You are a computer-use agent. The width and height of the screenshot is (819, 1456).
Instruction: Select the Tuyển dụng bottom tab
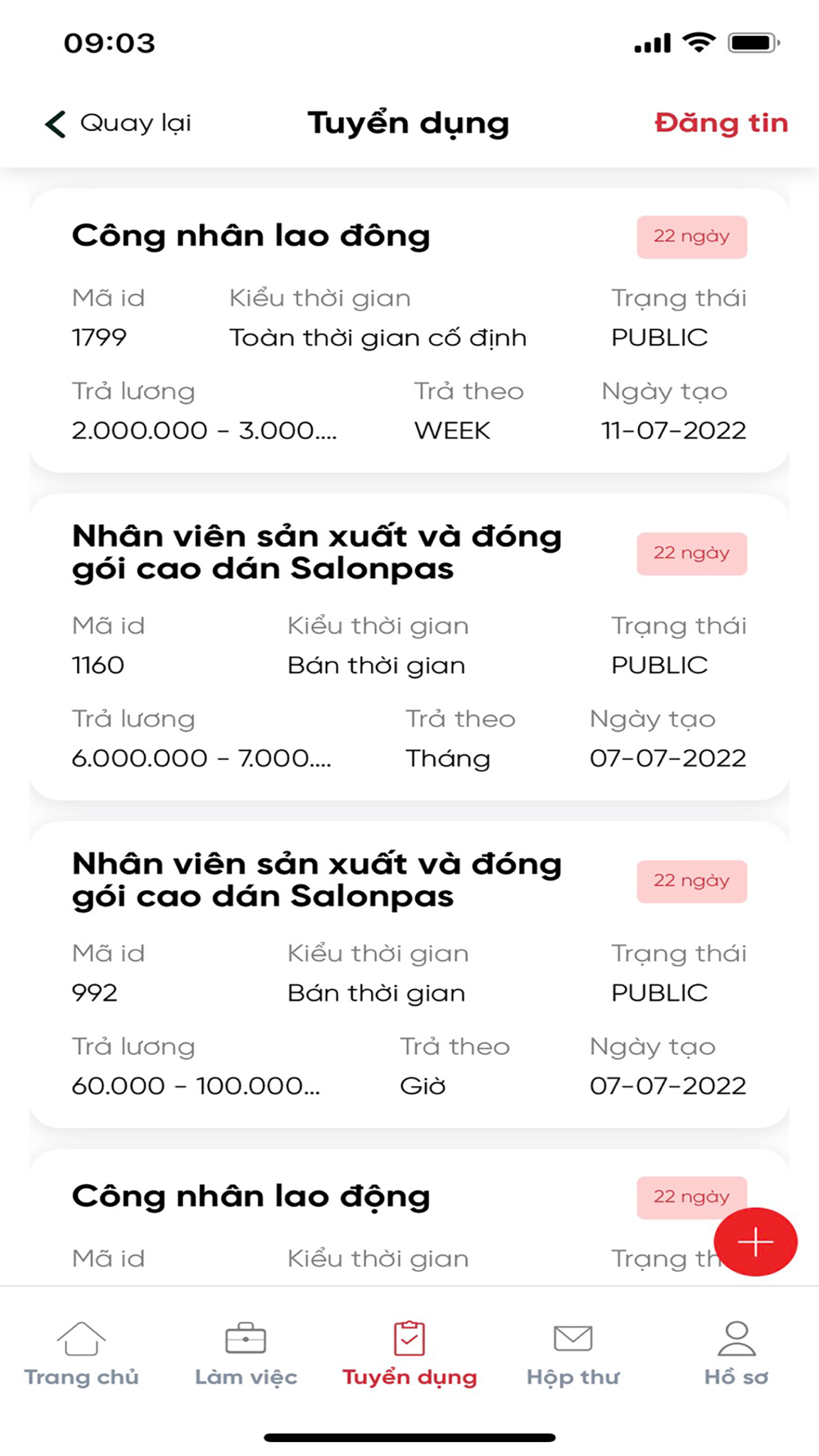click(409, 1354)
